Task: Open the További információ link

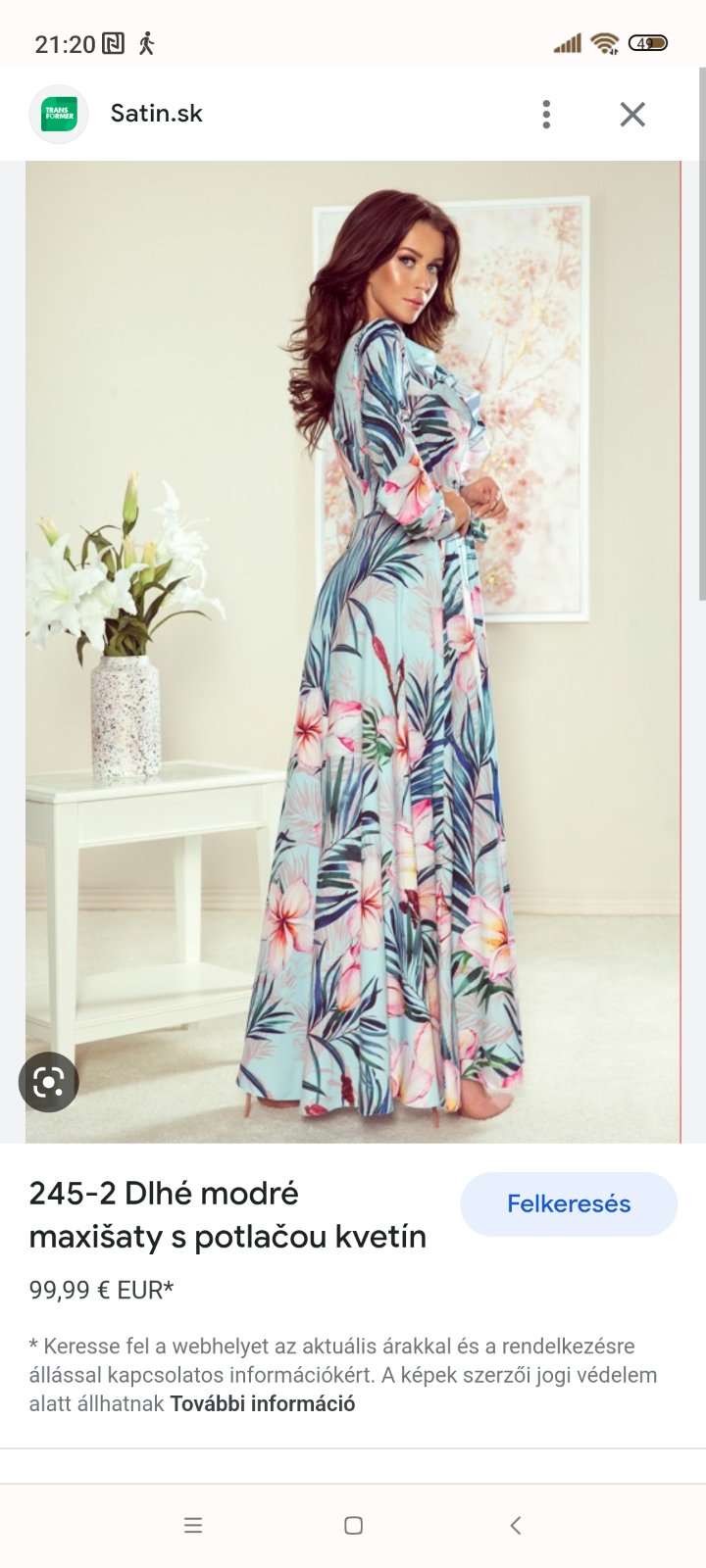Action: (263, 1403)
